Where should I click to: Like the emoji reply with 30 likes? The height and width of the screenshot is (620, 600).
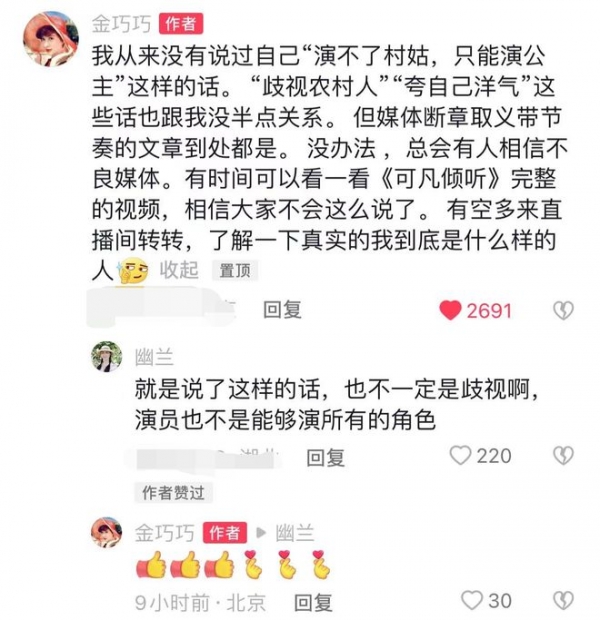pyautogui.click(x=472, y=601)
